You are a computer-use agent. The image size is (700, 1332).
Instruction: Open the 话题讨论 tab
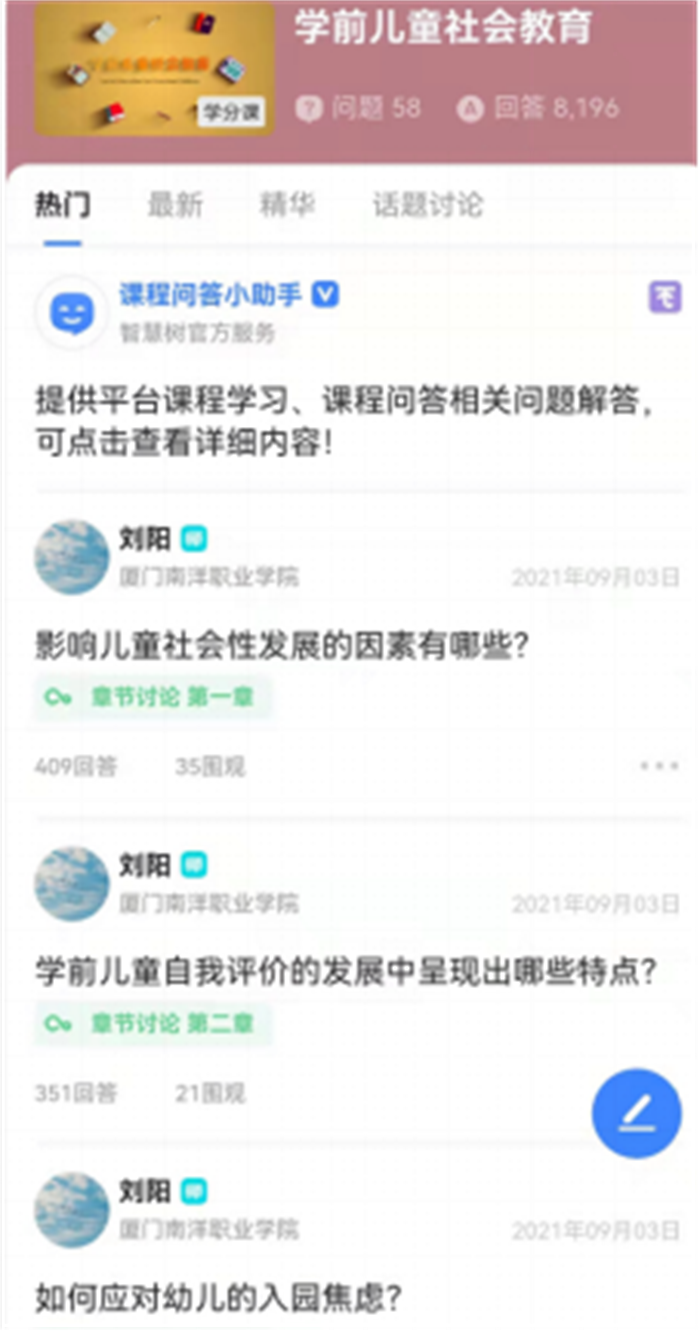(x=427, y=205)
